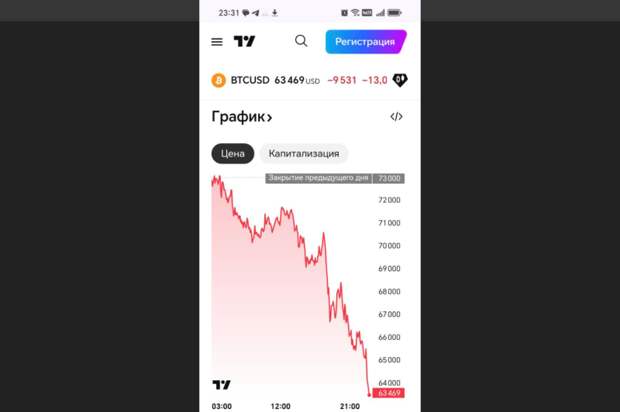Image resolution: width=620 pixels, height=412 pixels.
Task: Open the BTCUSD symbol details
Action: (250, 80)
